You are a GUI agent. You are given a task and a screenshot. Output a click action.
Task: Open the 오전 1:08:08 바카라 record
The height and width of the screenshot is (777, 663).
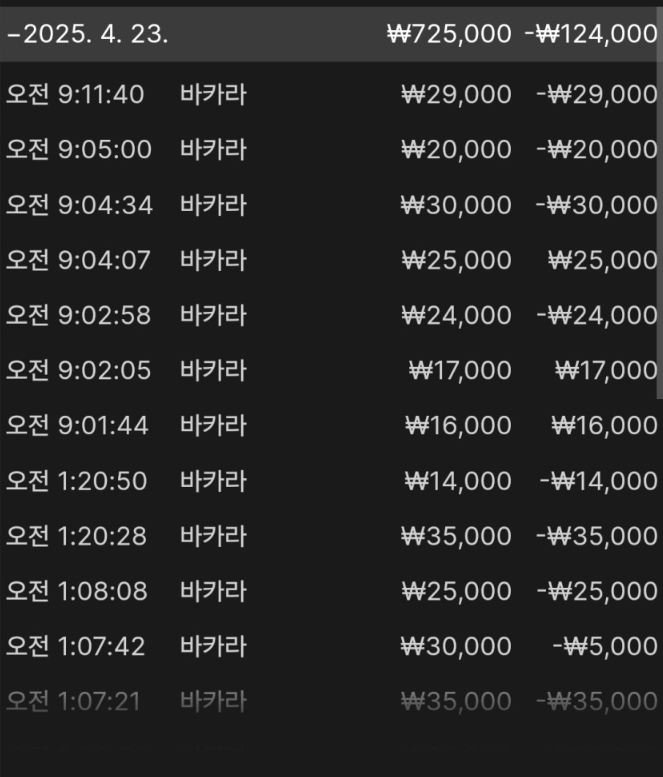pos(330,592)
